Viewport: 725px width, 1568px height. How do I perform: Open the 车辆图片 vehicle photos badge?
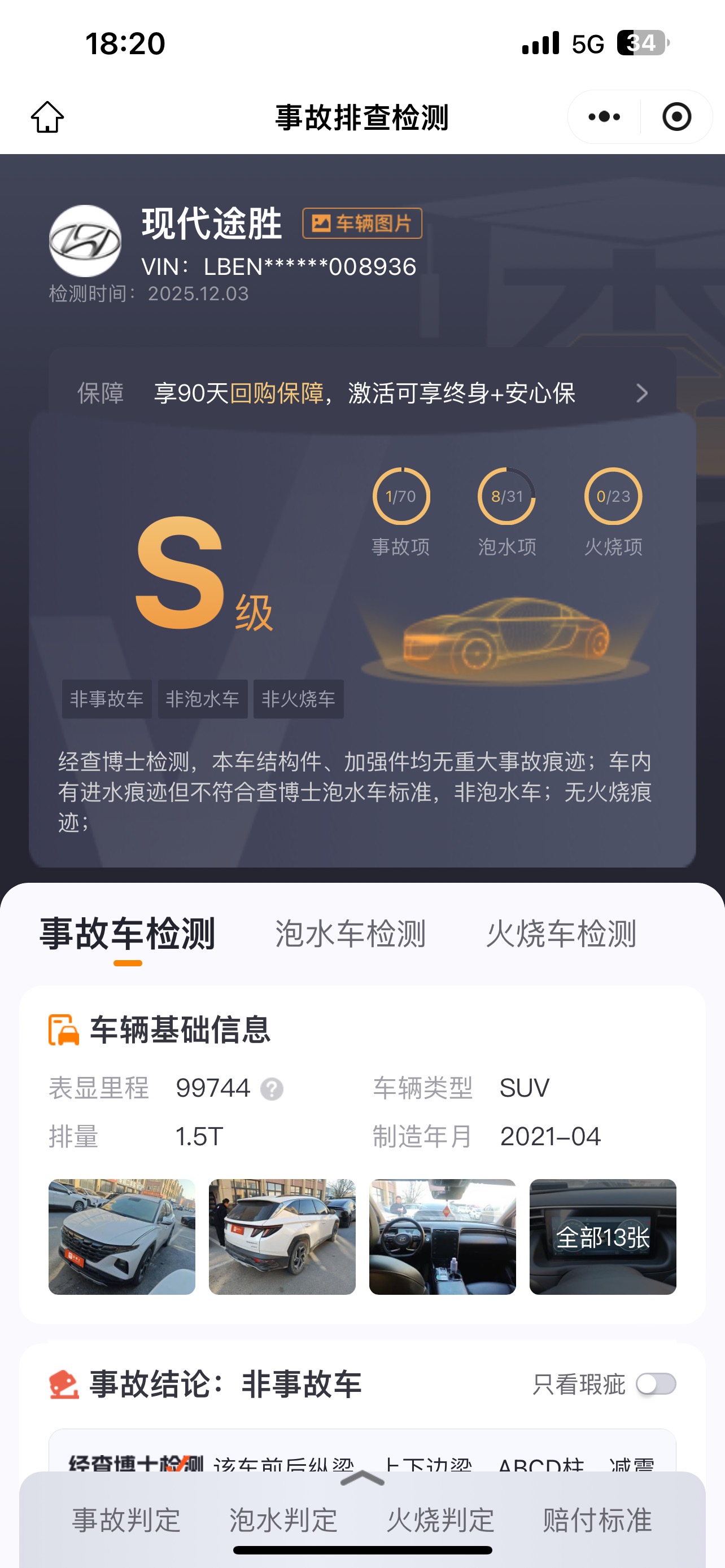pyautogui.click(x=362, y=224)
